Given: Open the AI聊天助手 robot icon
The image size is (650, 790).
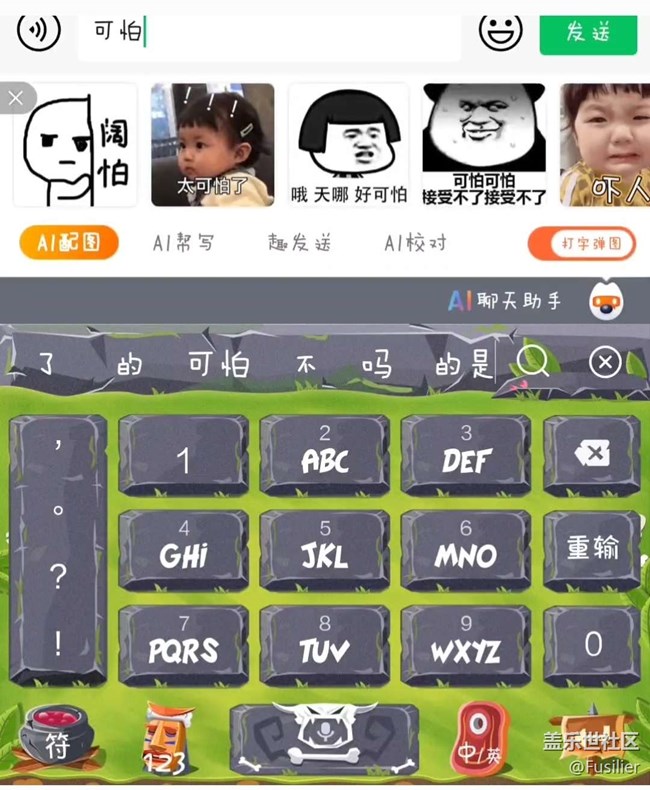Looking at the screenshot, I should click(605, 300).
